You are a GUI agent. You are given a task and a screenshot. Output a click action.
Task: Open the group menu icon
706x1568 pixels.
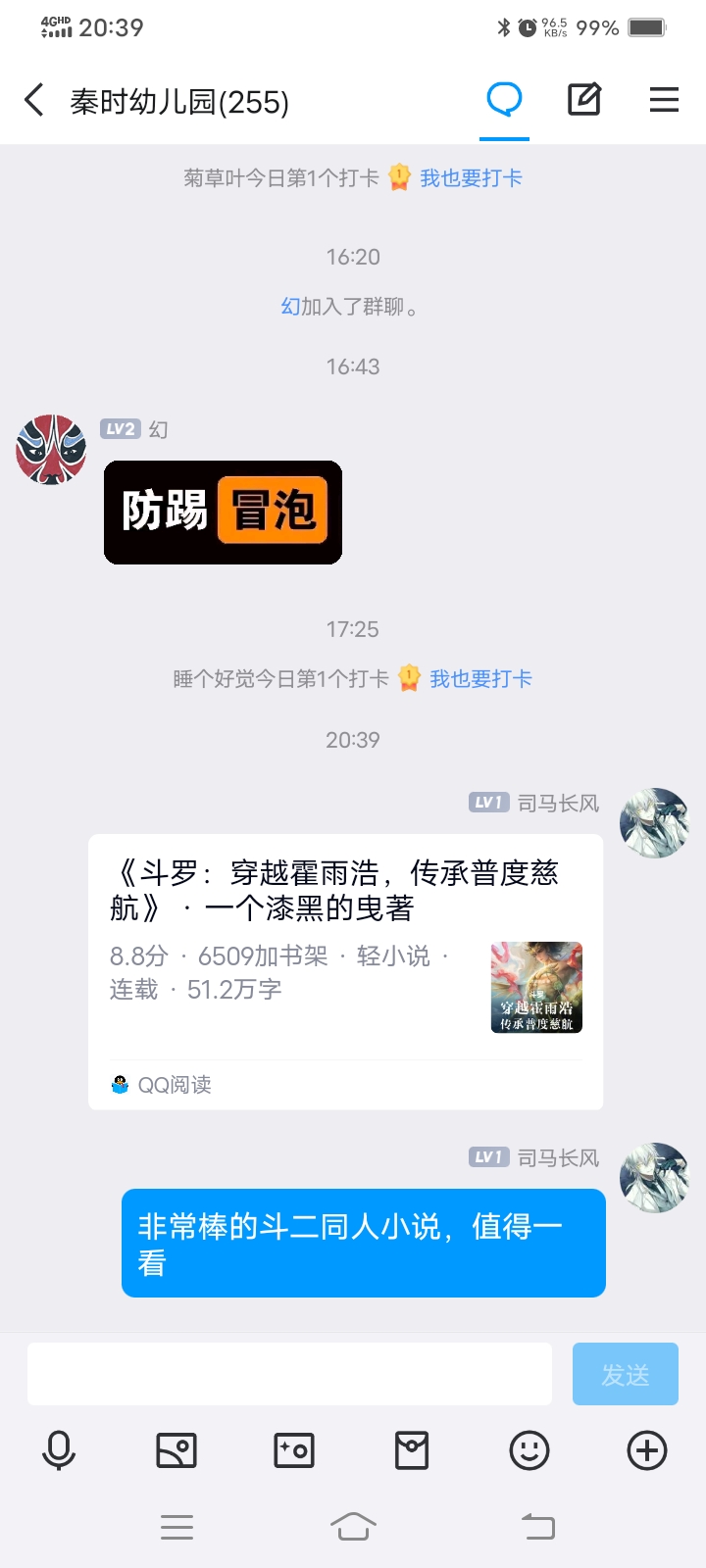click(x=664, y=99)
